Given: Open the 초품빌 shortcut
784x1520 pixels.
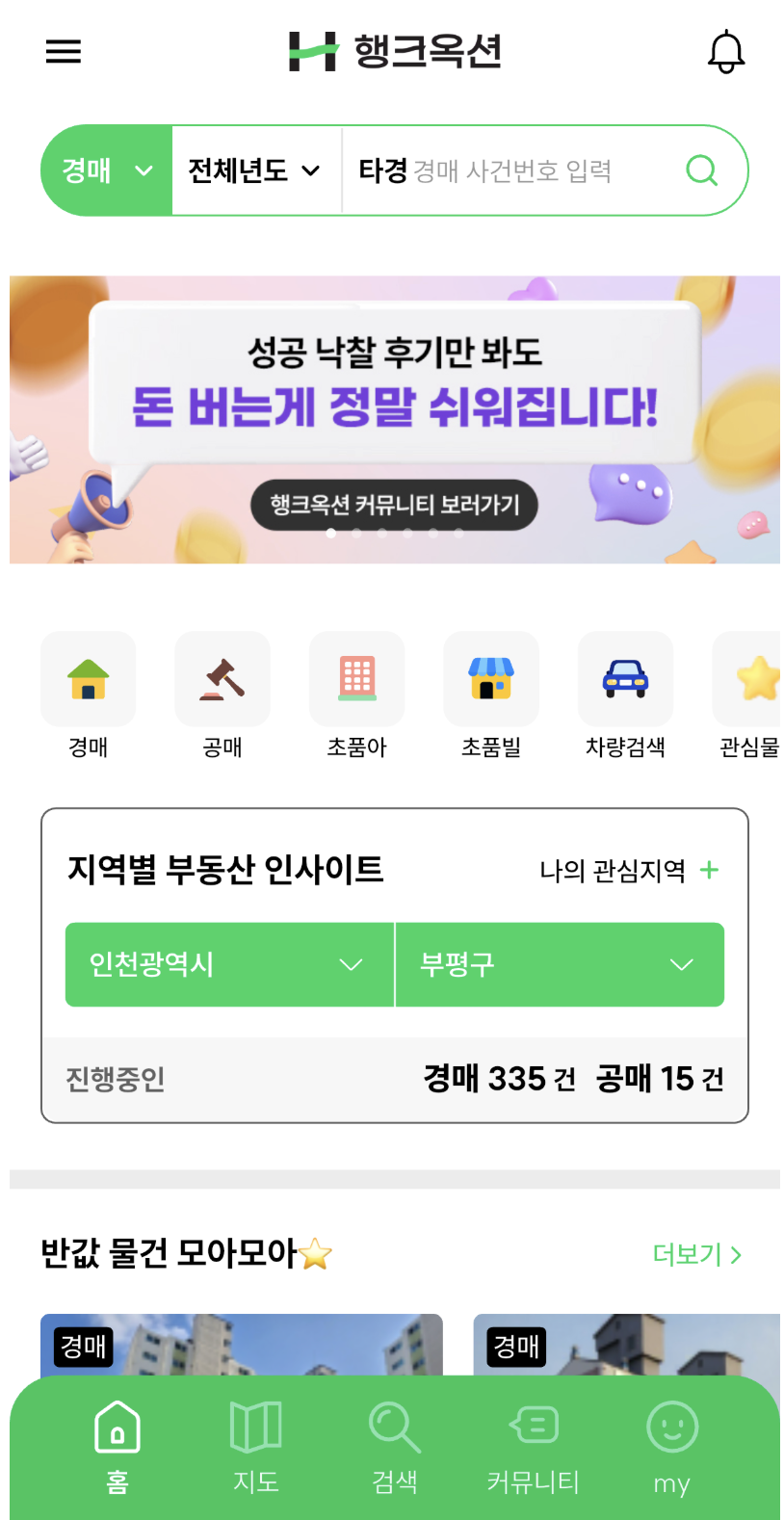Looking at the screenshot, I should (491, 680).
